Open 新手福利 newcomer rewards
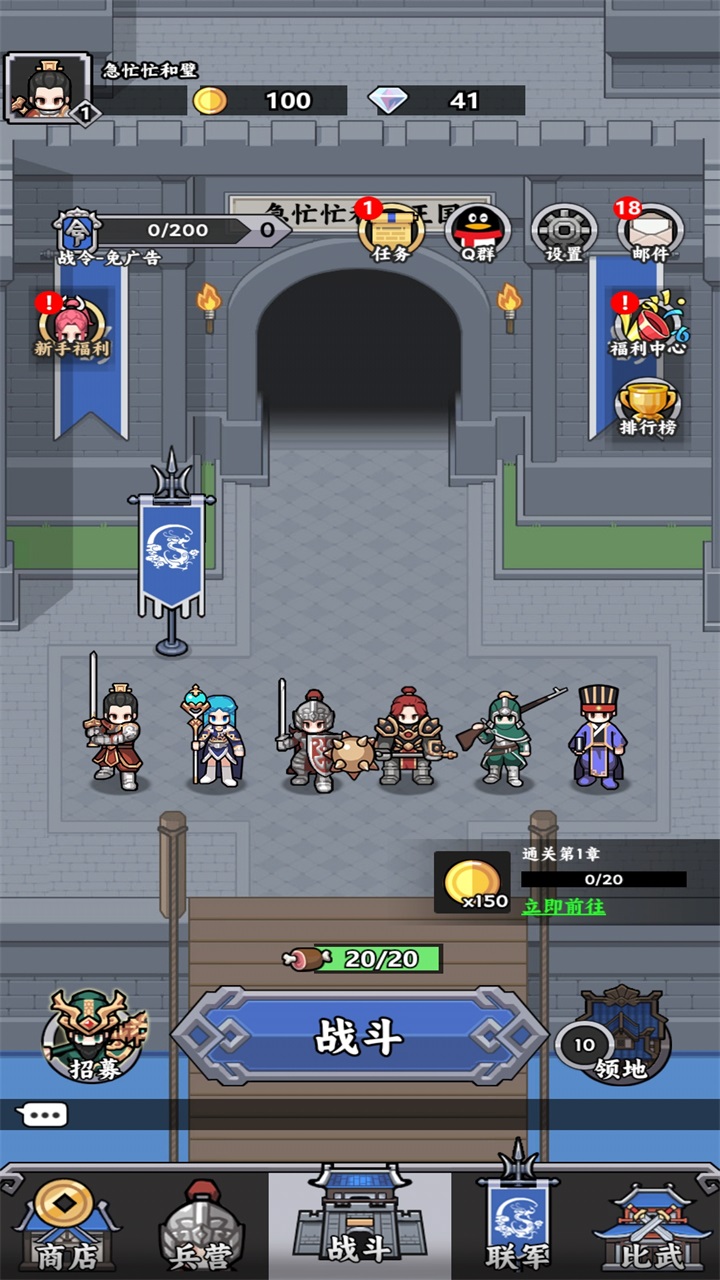This screenshot has height=1280, width=720. pos(71,328)
